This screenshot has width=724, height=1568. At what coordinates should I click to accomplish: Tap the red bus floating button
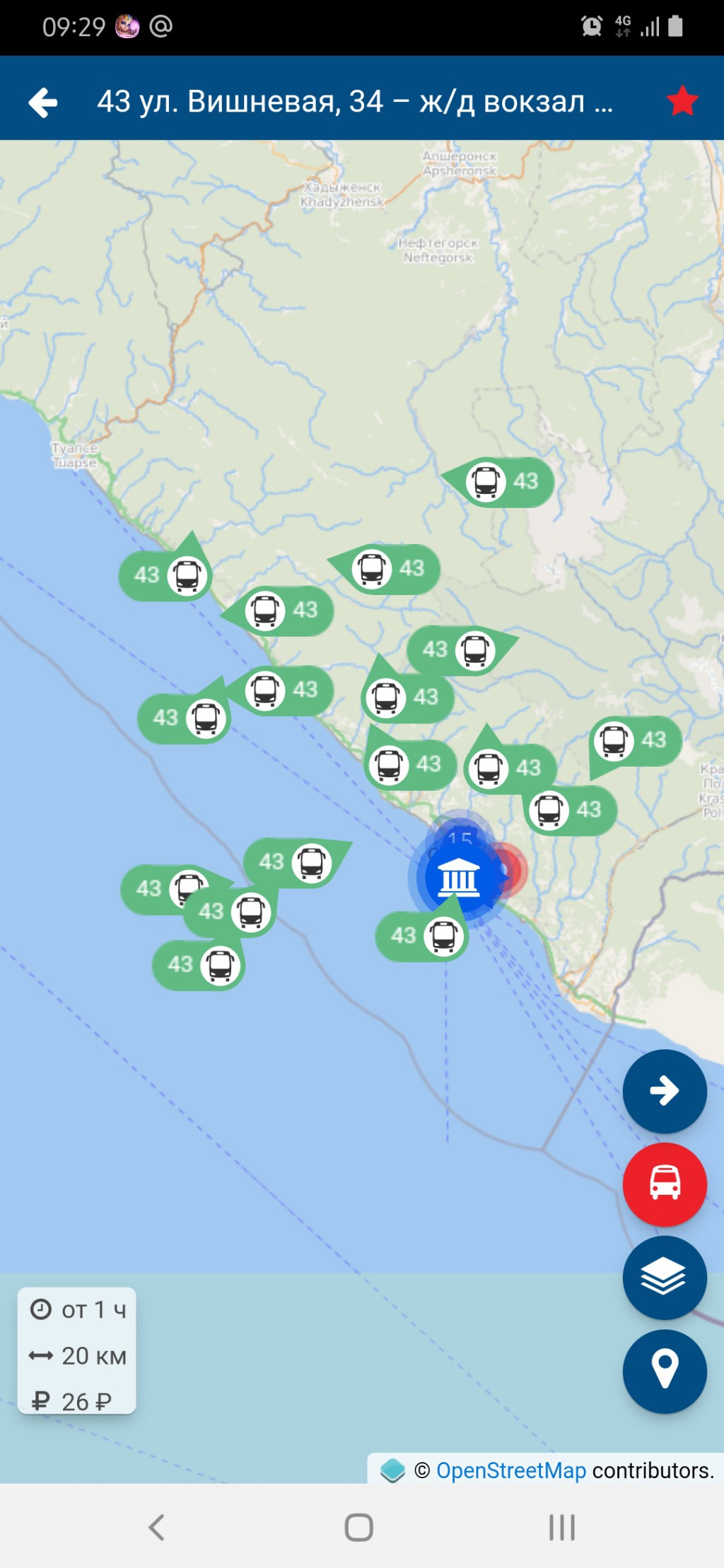point(664,1184)
